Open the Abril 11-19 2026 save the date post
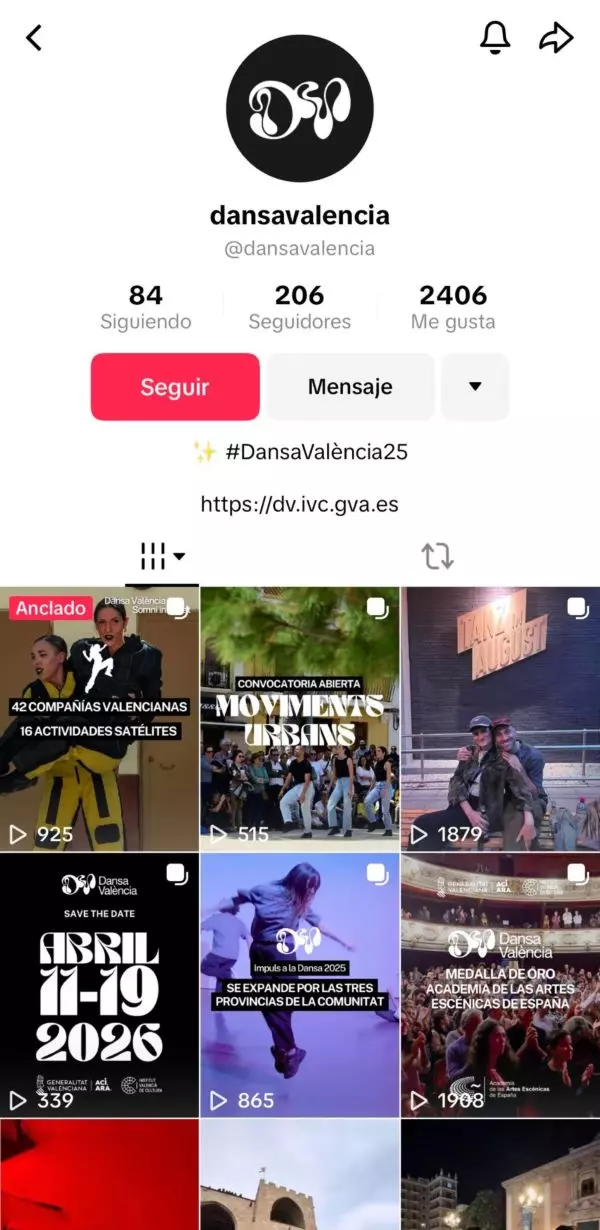 99,985
